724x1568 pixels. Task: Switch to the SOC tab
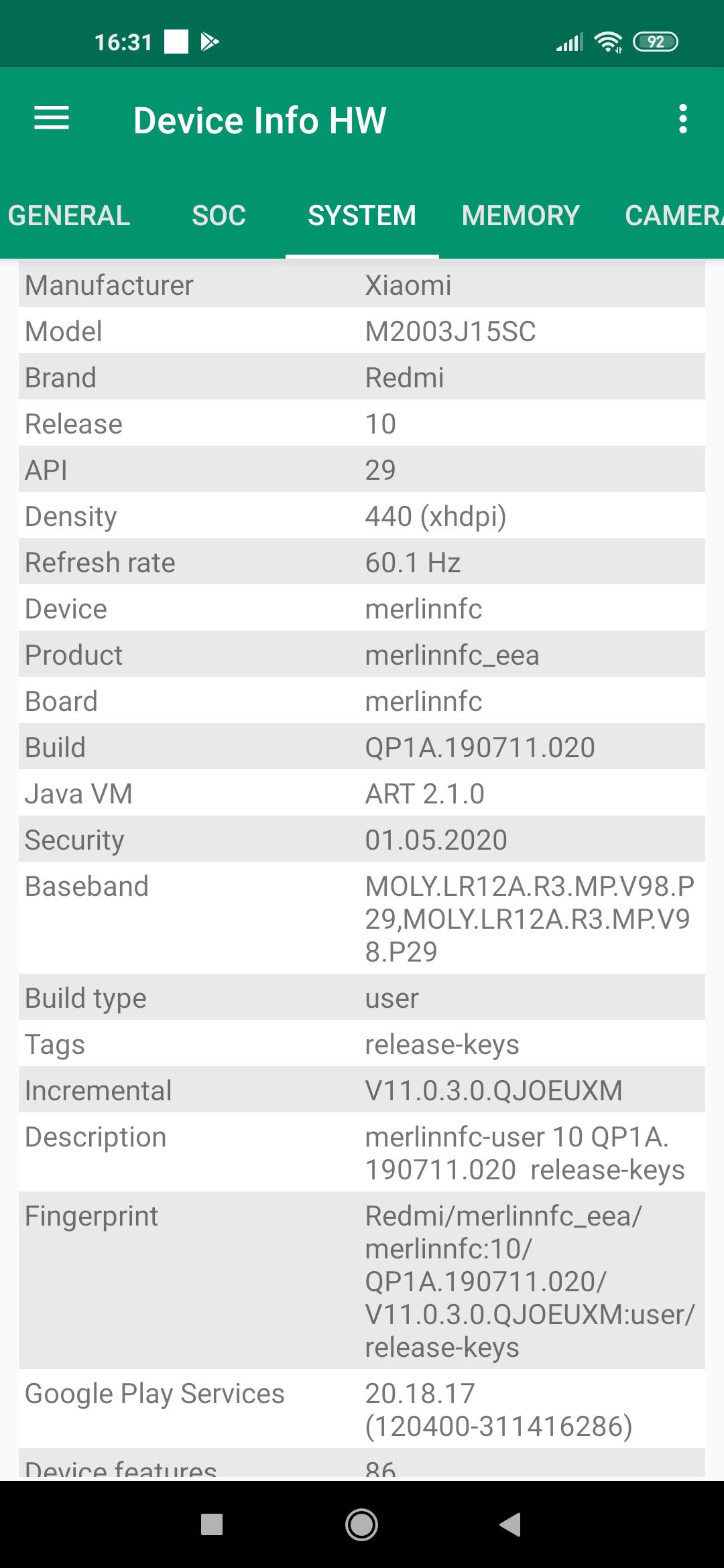coord(219,216)
